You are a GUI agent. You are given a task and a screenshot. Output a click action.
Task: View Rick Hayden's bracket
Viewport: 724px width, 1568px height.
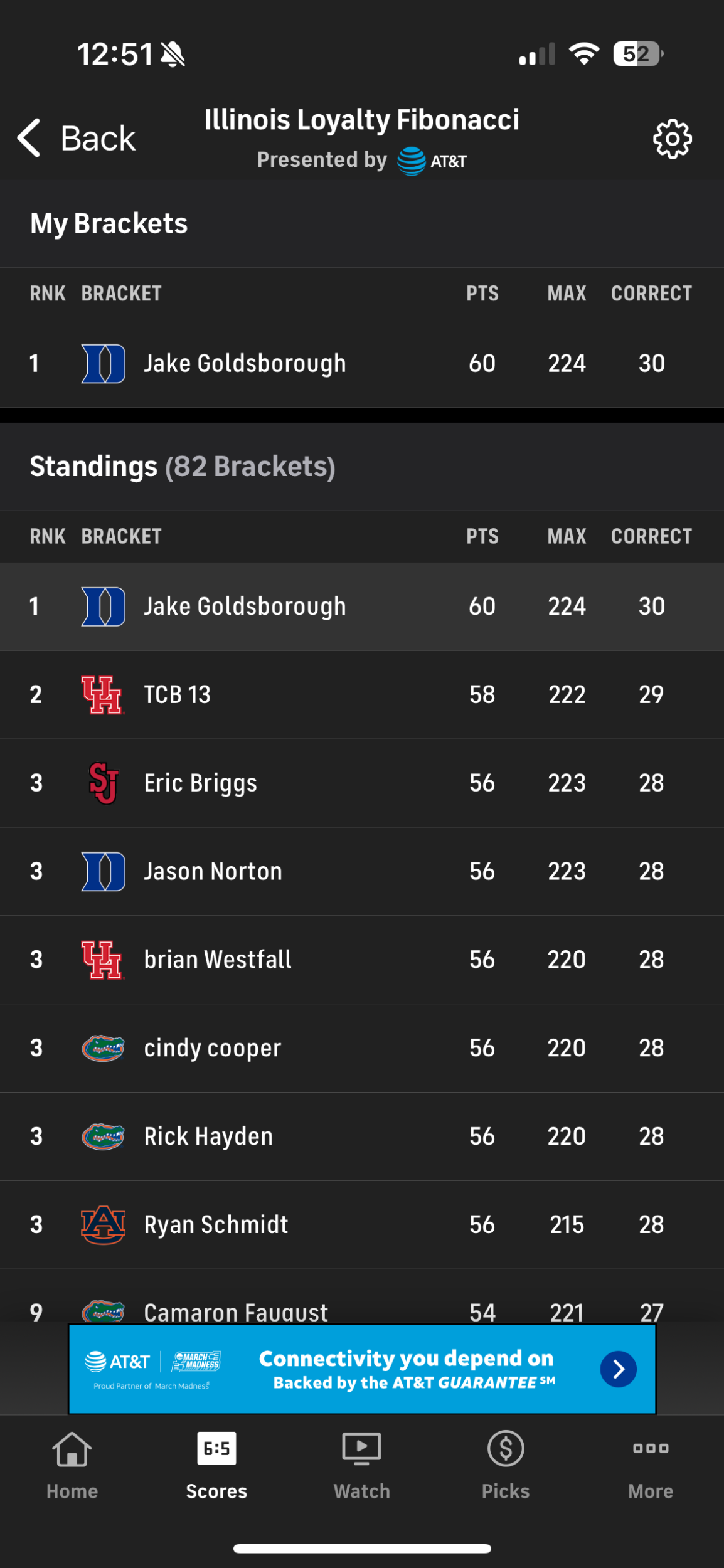[209, 1136]
